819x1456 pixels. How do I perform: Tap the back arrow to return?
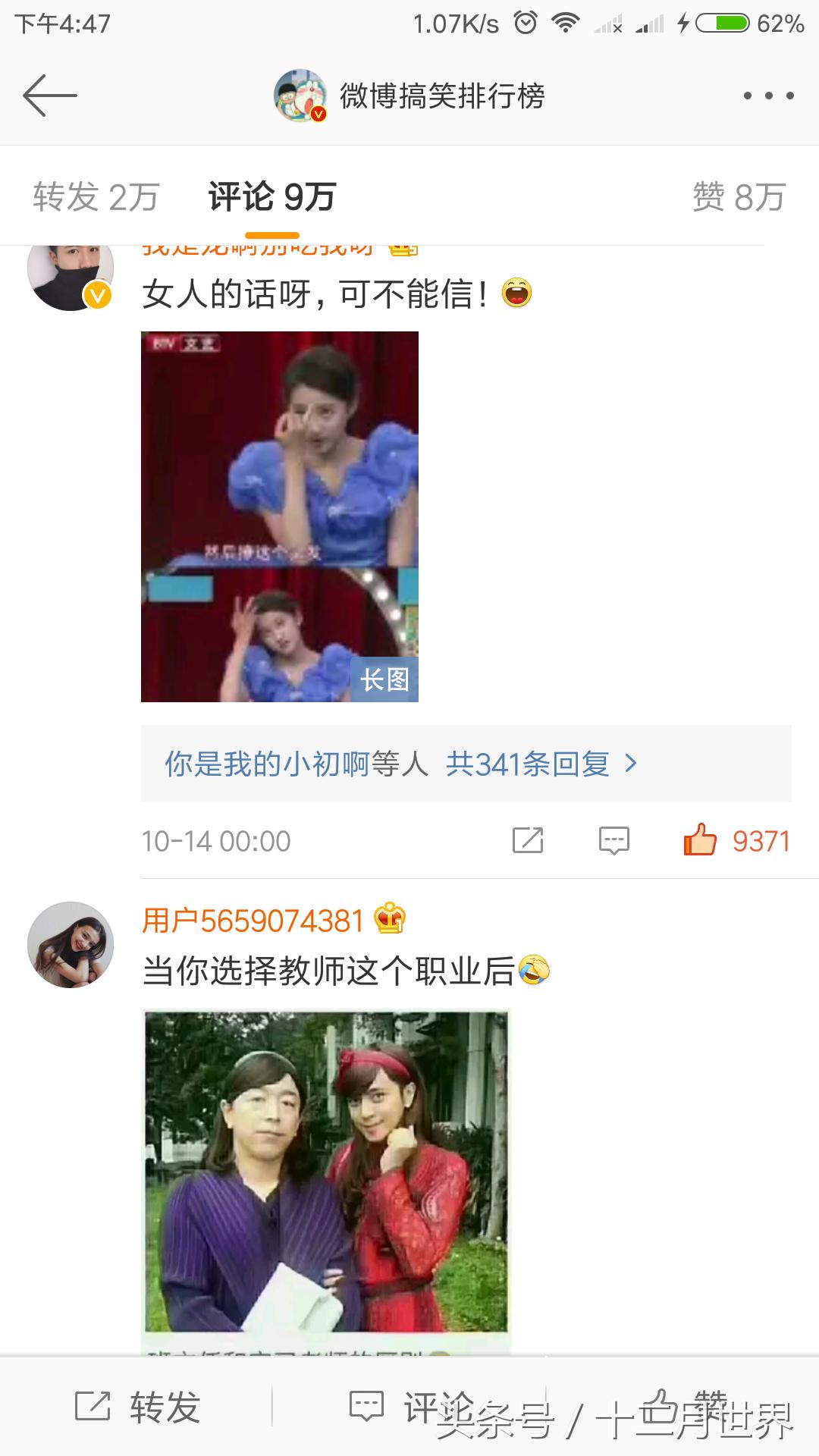tap(50, 96)
